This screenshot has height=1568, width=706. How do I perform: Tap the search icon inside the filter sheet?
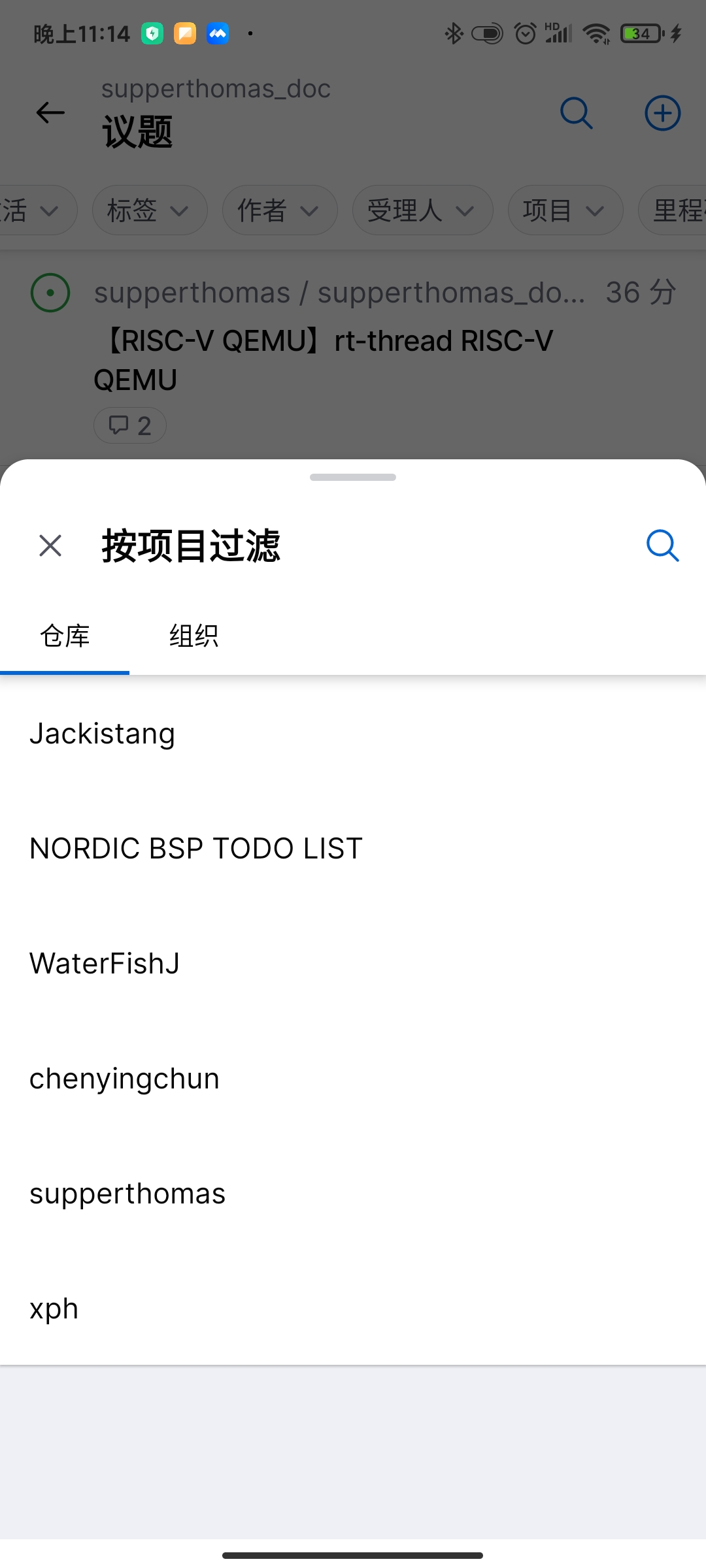point(663,546)
